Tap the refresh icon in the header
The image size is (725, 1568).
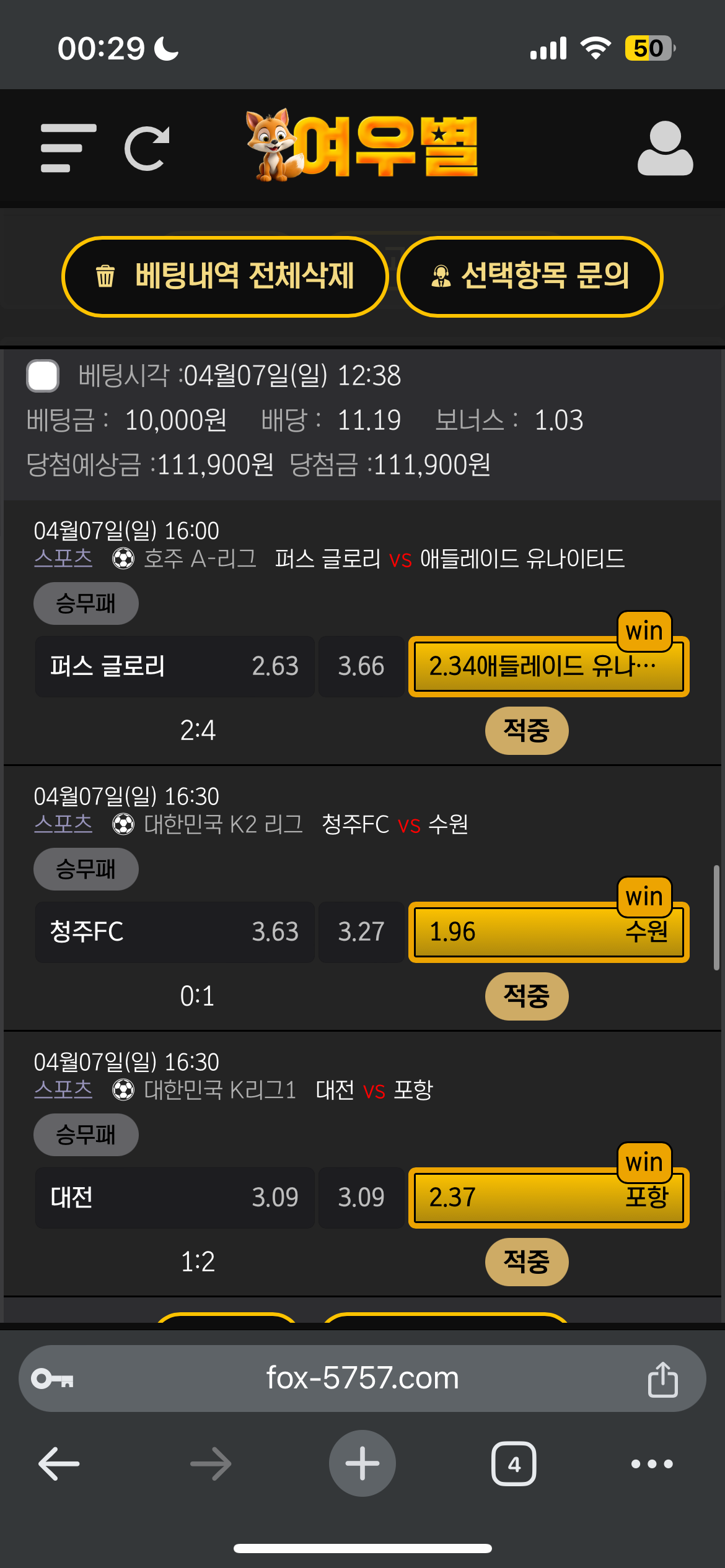(147, 148)
